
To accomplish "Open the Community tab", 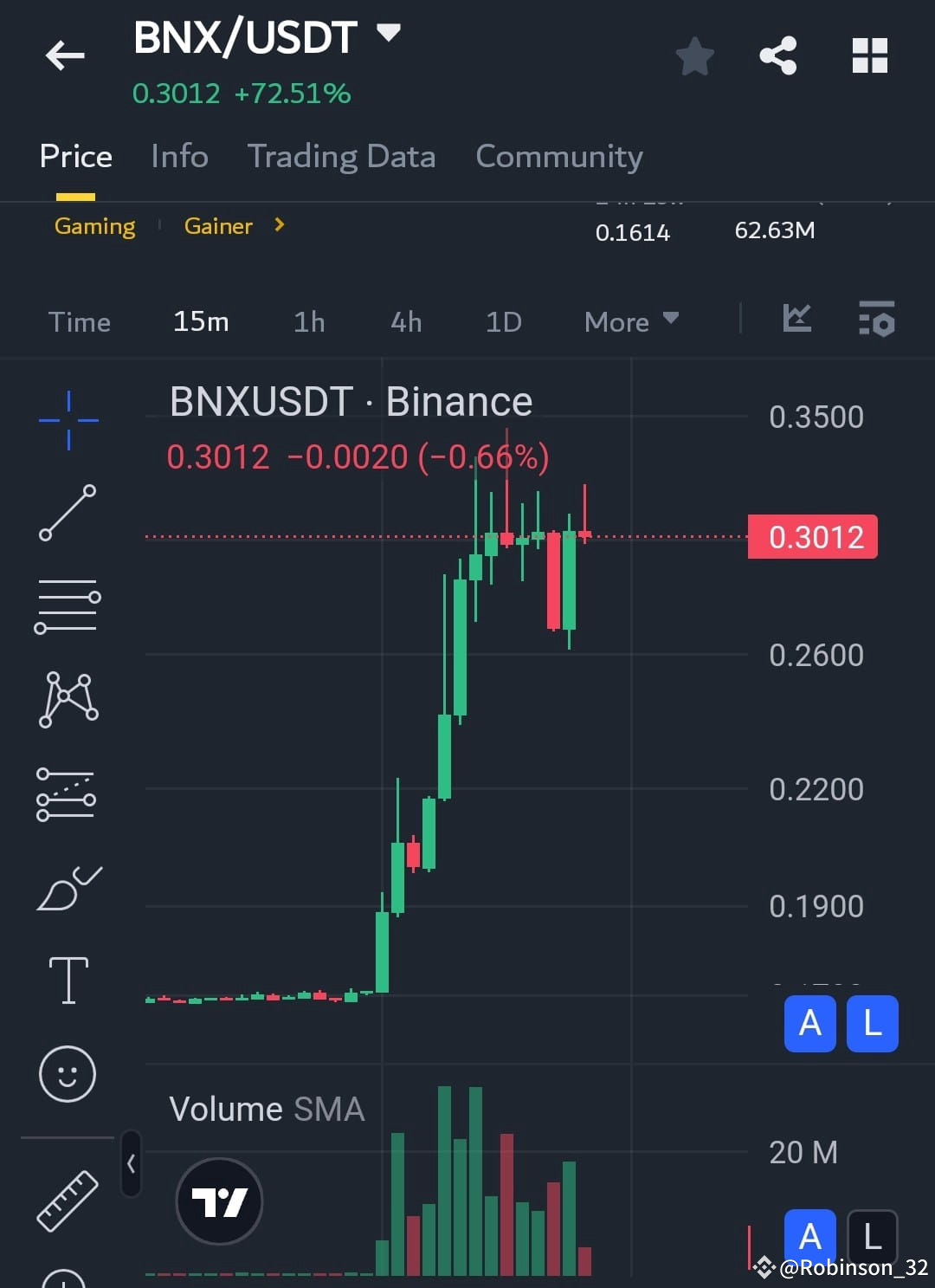I will 558,157.
